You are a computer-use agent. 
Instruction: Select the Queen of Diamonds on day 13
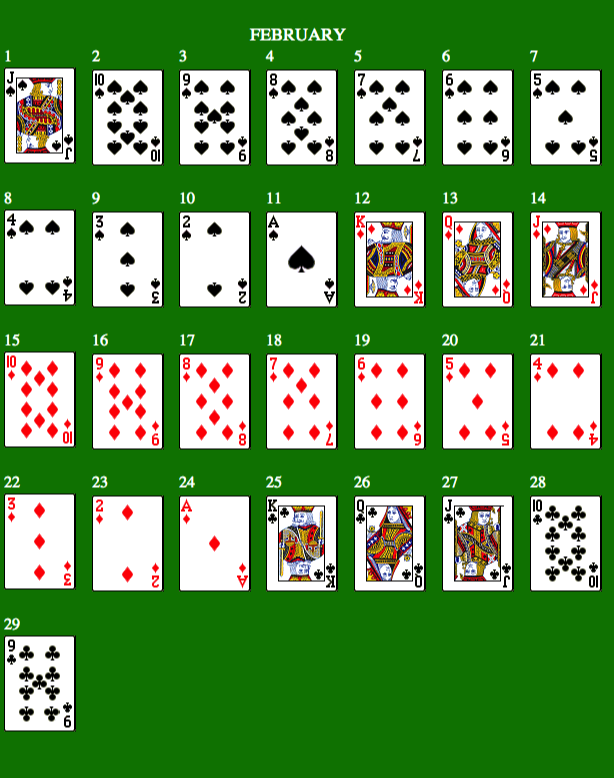[x=477, y=258]
